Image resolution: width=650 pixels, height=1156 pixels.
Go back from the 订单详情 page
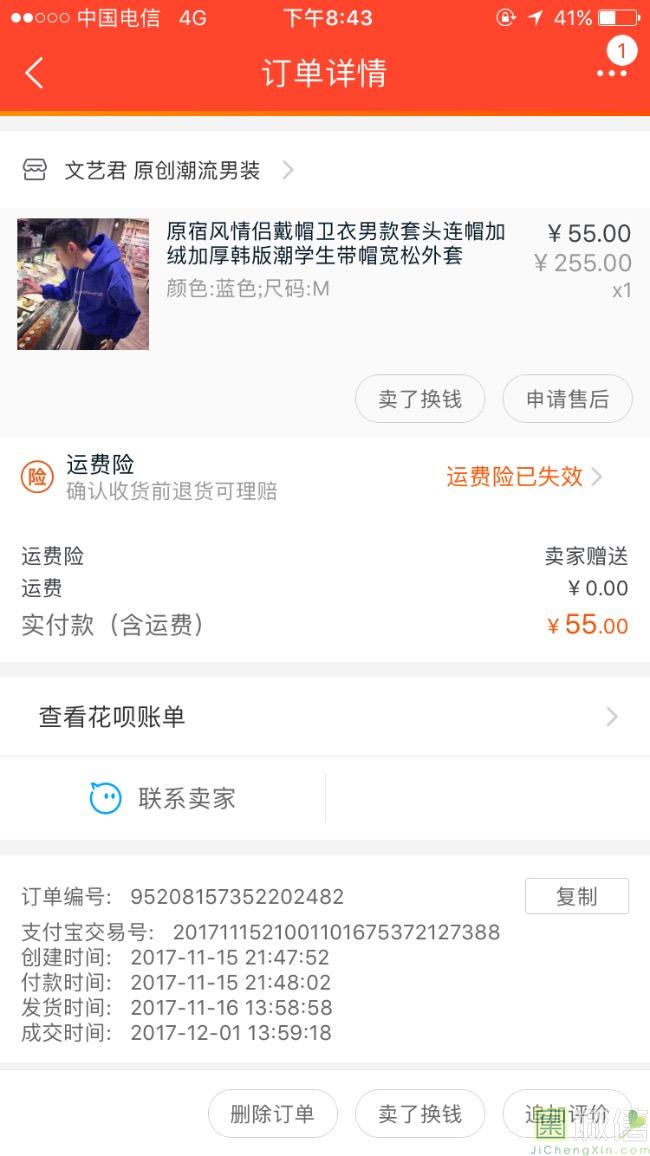pos(34,73)
